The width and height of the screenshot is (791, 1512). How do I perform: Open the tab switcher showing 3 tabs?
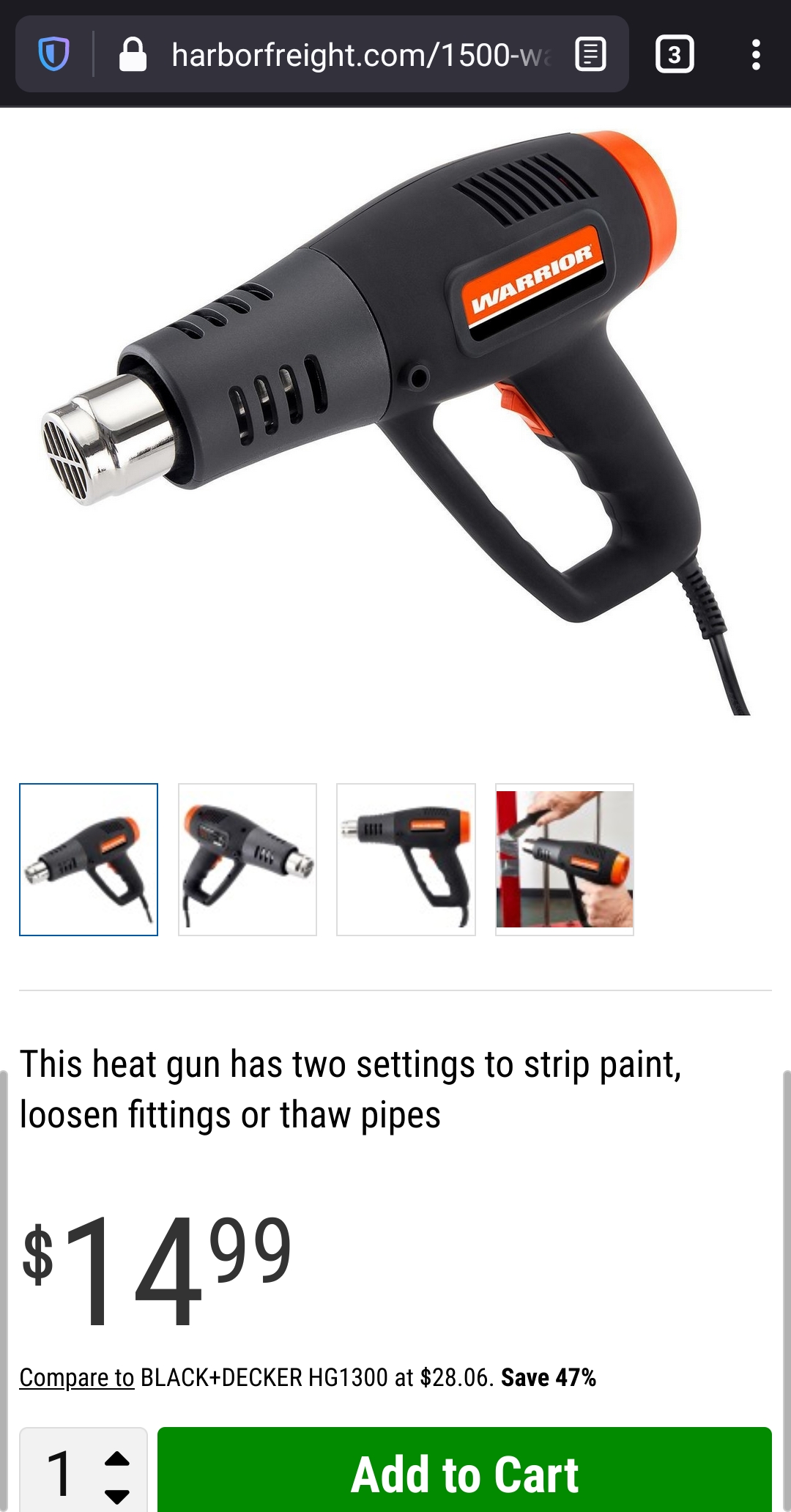[674, 55]
